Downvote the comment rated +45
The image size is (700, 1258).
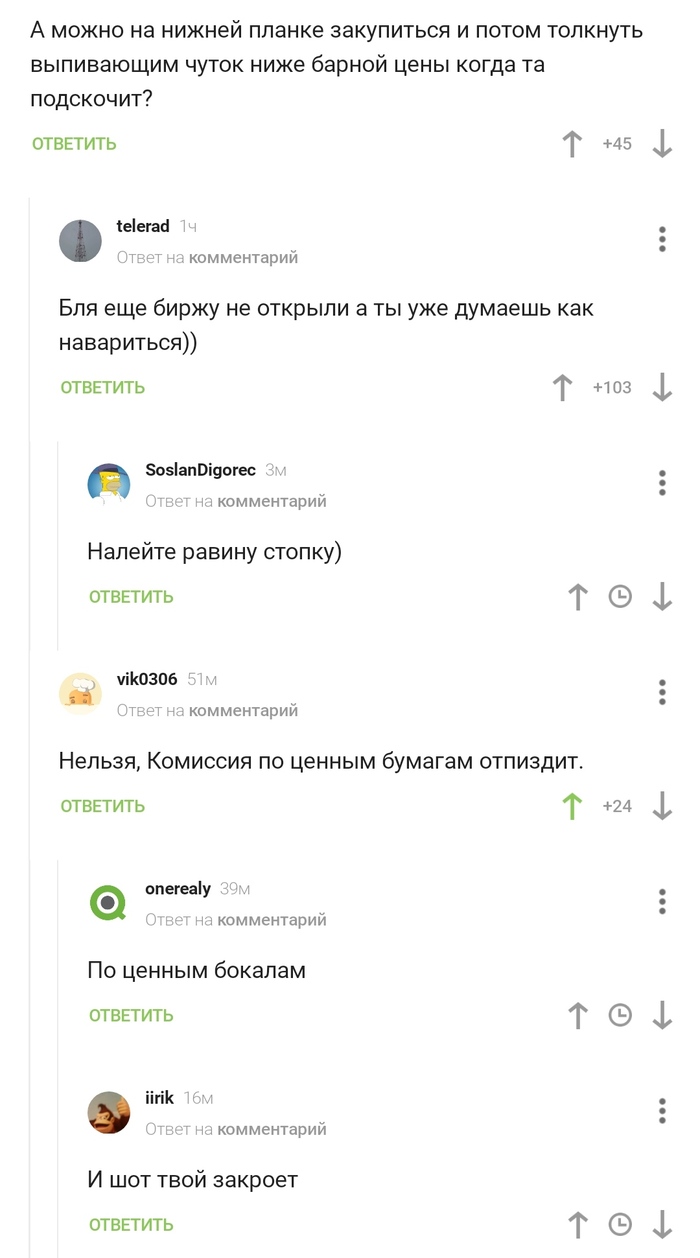(x=661, y=144)
